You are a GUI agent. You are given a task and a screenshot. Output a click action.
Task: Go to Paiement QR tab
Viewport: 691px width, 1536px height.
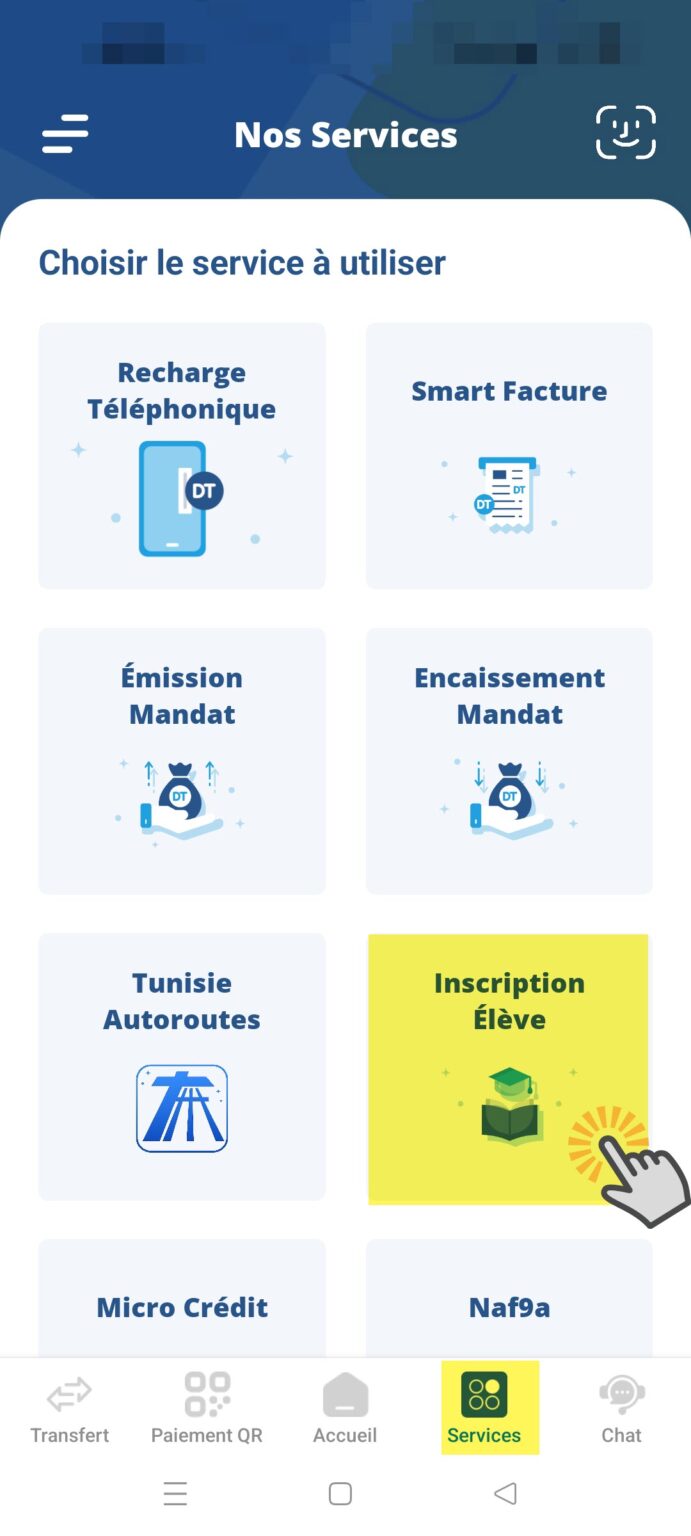[207, 1408]
